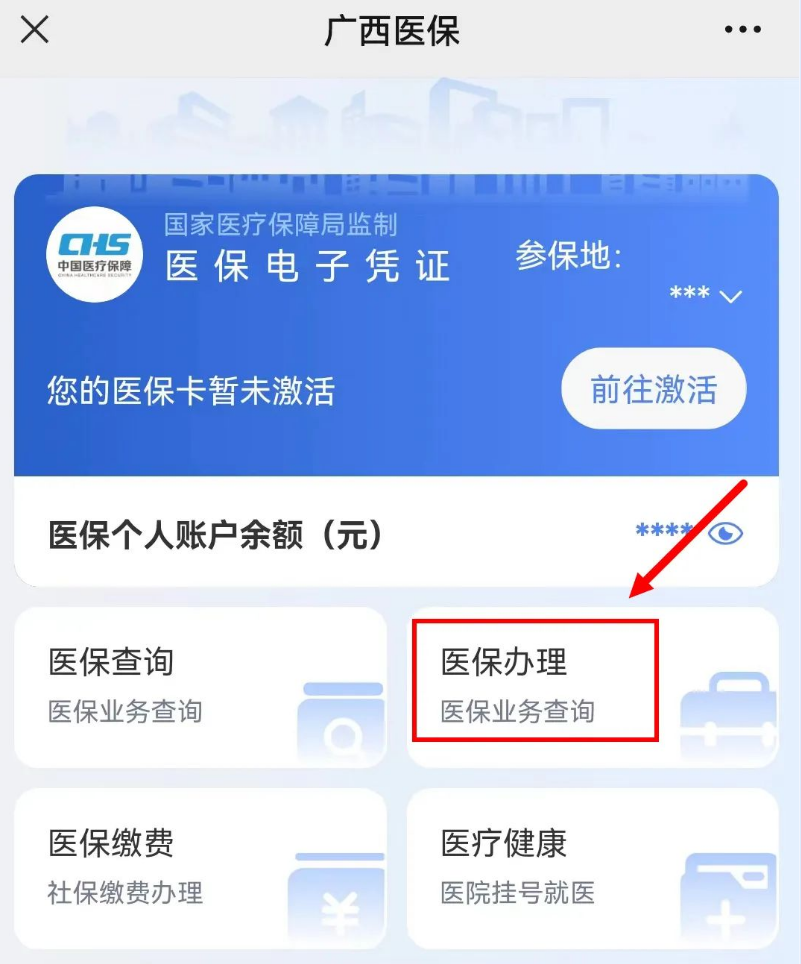The height and width of the screenshot is (964, 801).
Task: Open the 医疗健康 card
Action: pyautogui.click(x=592, y=867)
